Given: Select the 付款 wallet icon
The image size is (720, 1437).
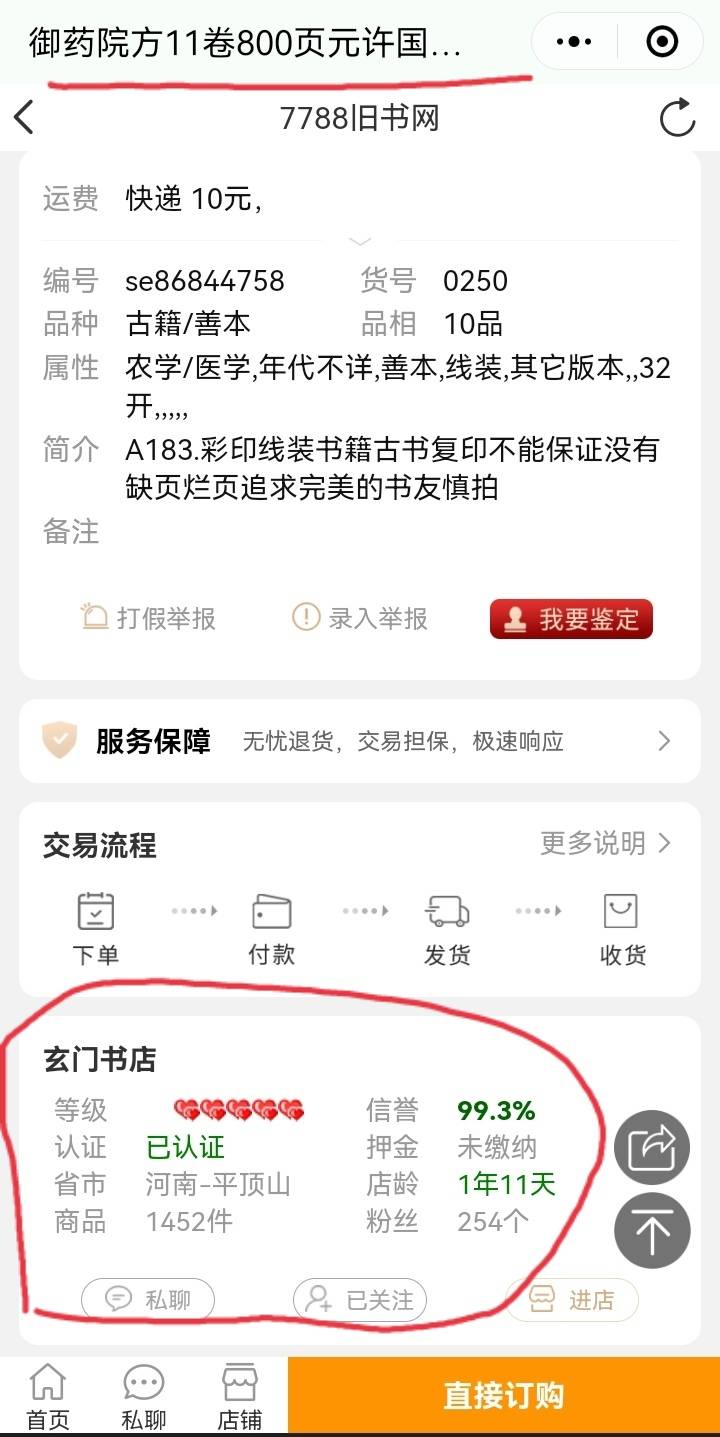Looking at the screenshot, I should (x=270, y=911).
